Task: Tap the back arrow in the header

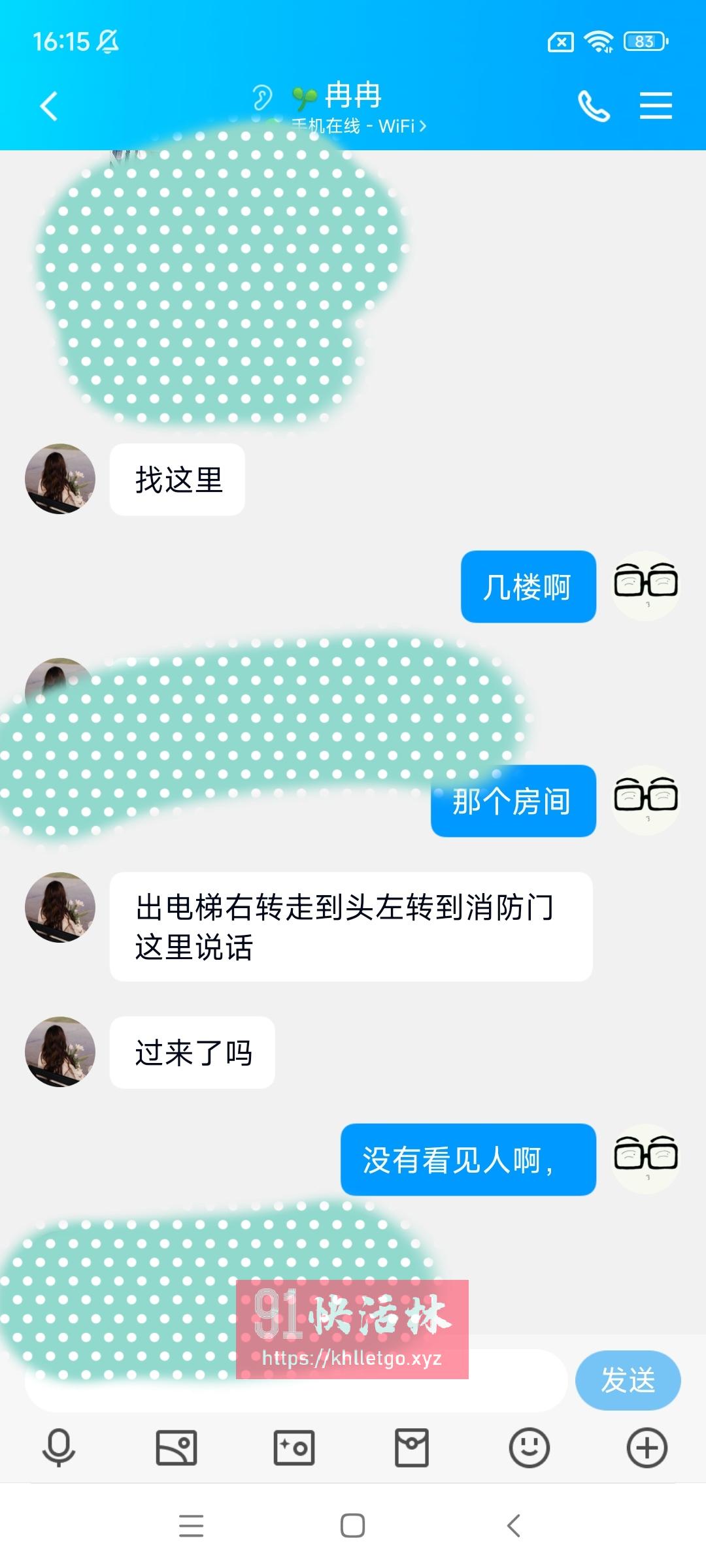Action: point(49,106)
